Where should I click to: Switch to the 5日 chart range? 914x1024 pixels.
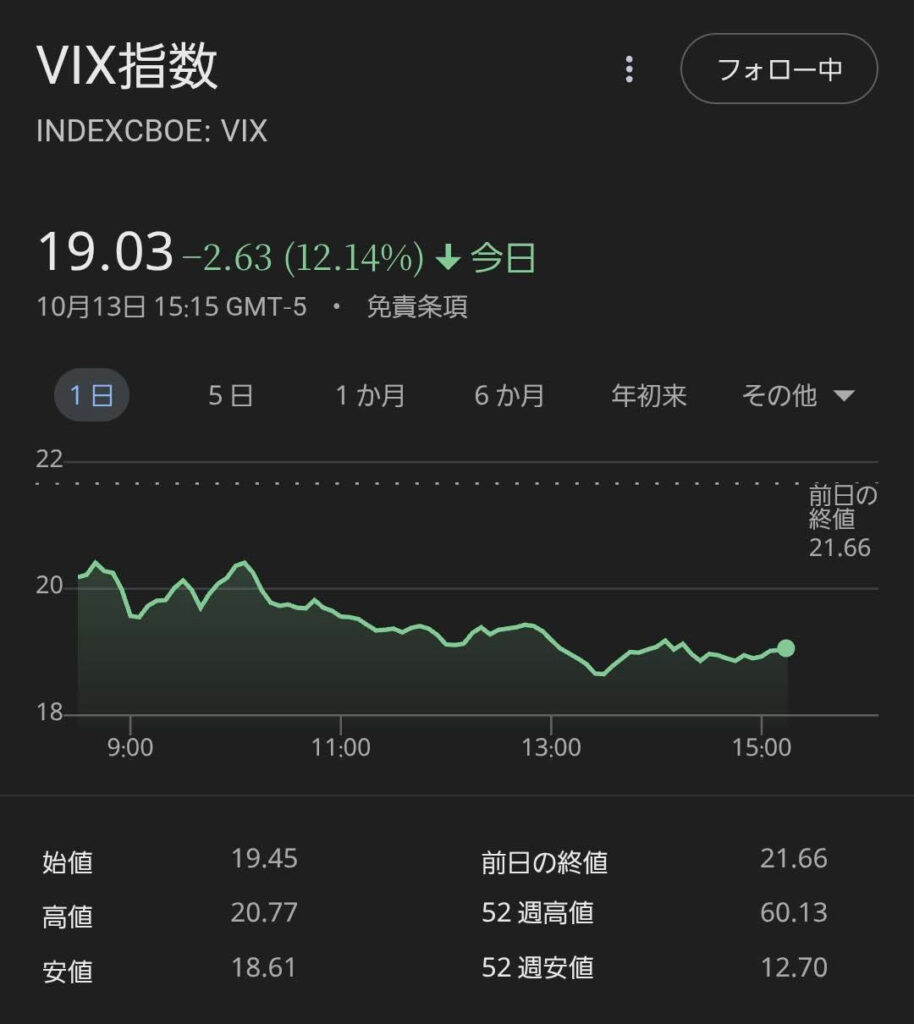[x=230, y=395]
